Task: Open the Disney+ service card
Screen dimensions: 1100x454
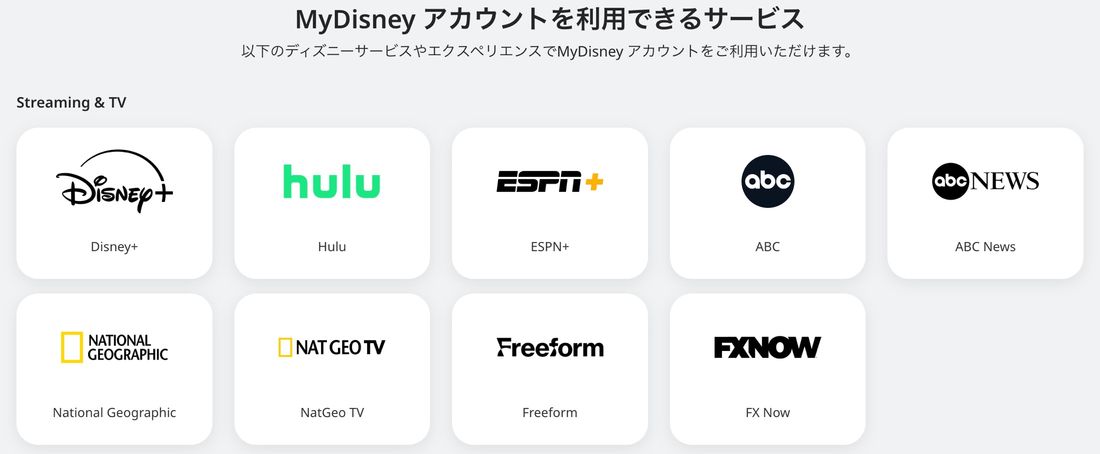Action: (x=114, y=203)
